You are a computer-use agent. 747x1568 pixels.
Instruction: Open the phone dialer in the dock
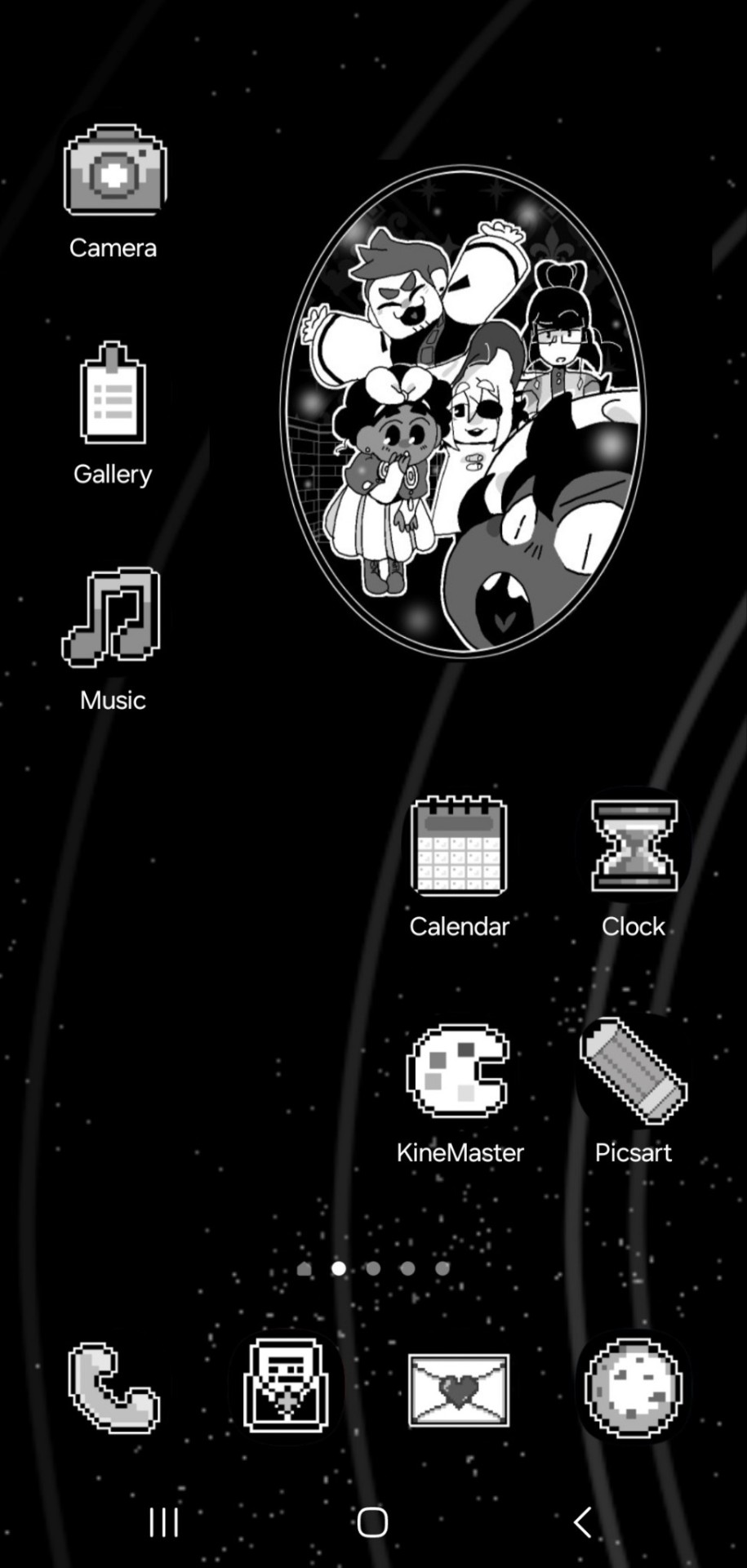113,1388
